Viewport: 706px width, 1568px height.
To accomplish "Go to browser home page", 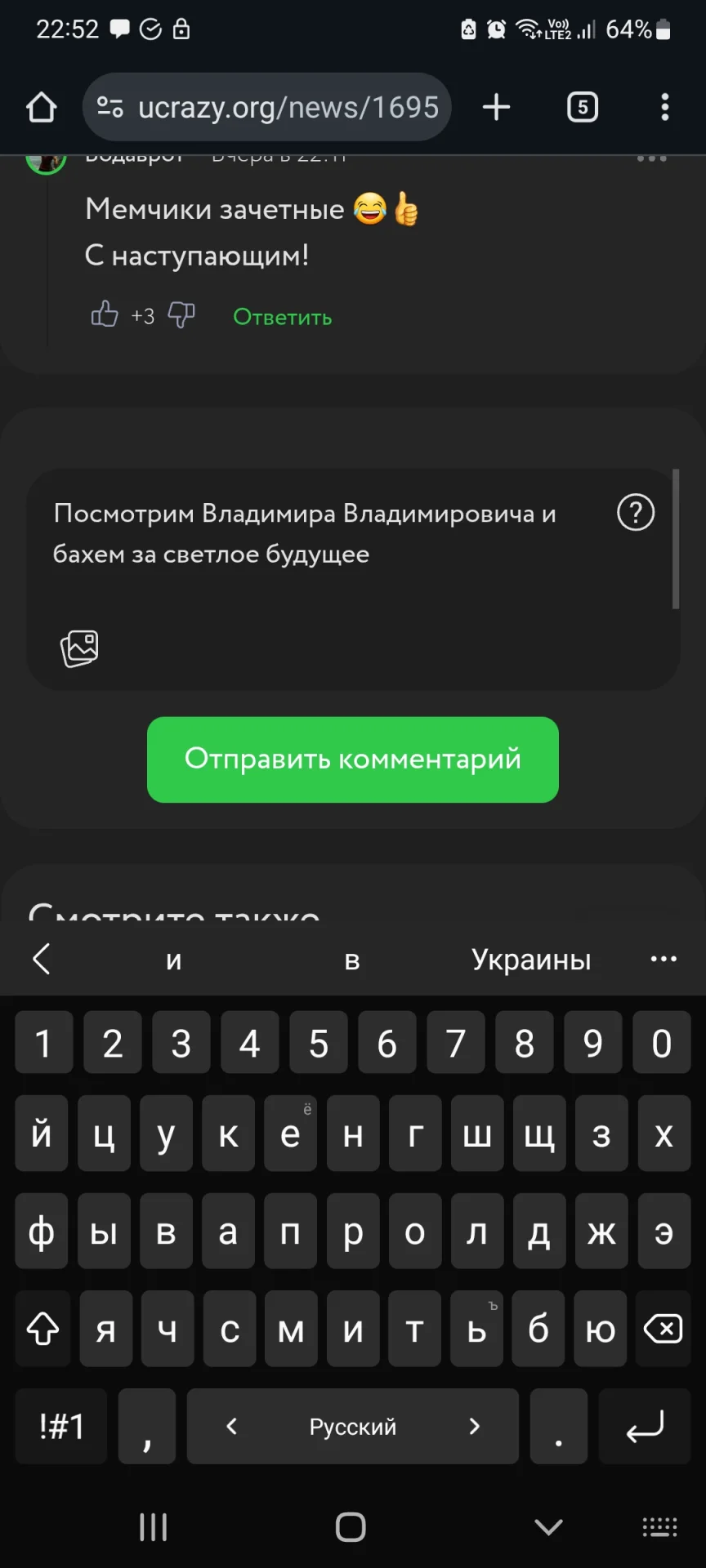I will (x=42, y=107).
